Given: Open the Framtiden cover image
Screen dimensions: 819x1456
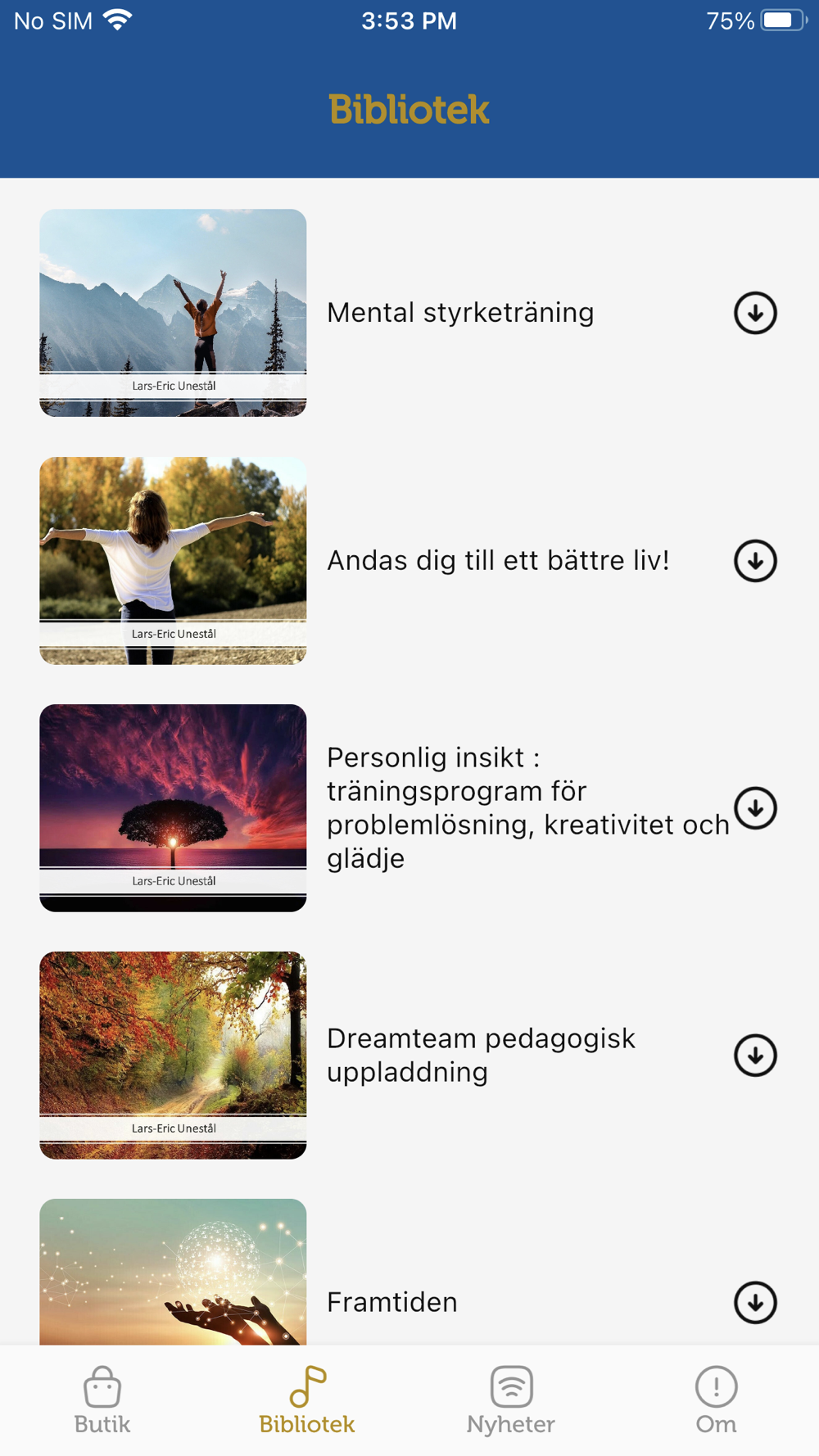Looking at the screenshot, I should coord(173,1272).
